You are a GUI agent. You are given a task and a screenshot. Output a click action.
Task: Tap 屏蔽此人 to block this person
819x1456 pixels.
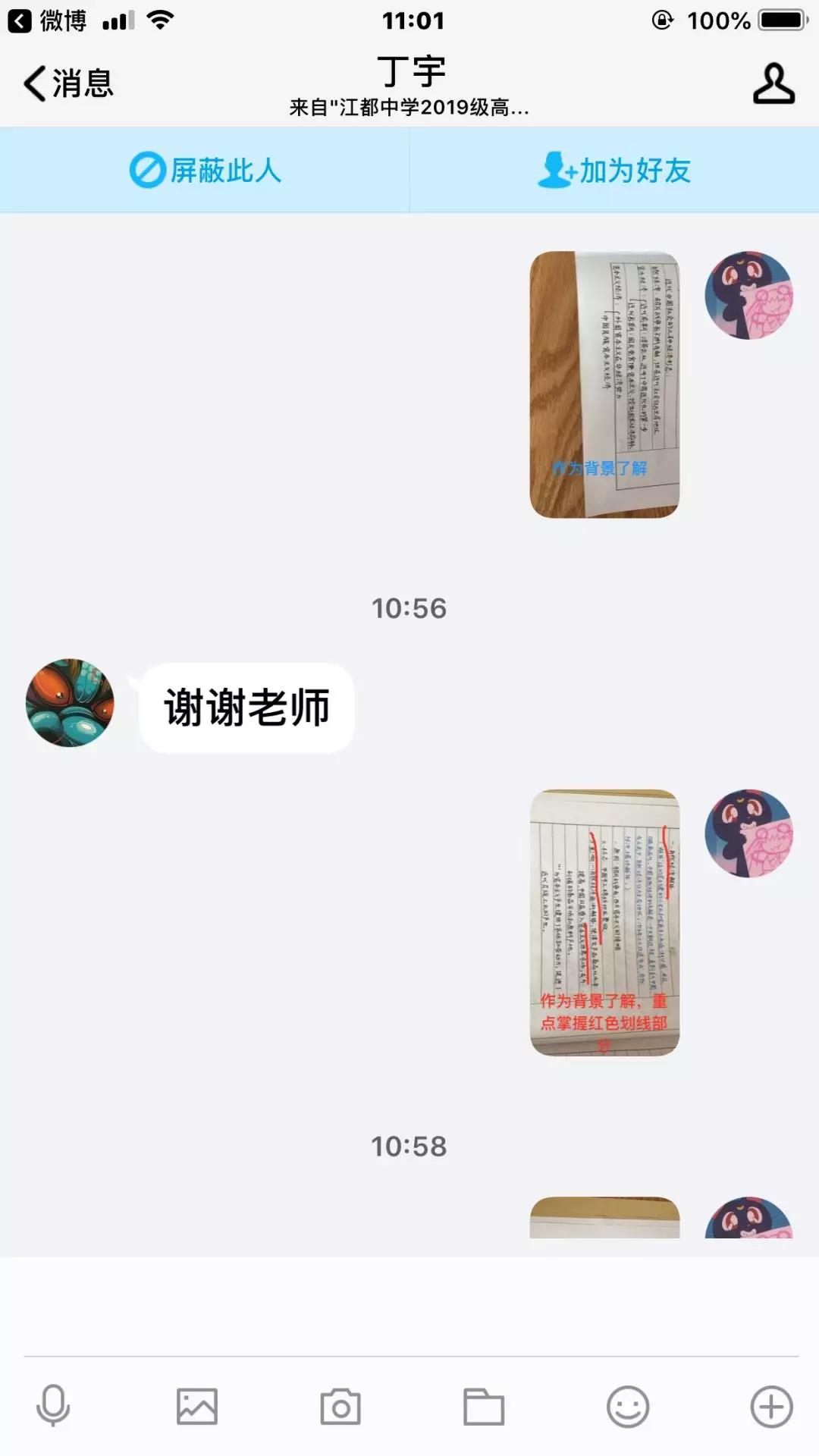[205, 171]
